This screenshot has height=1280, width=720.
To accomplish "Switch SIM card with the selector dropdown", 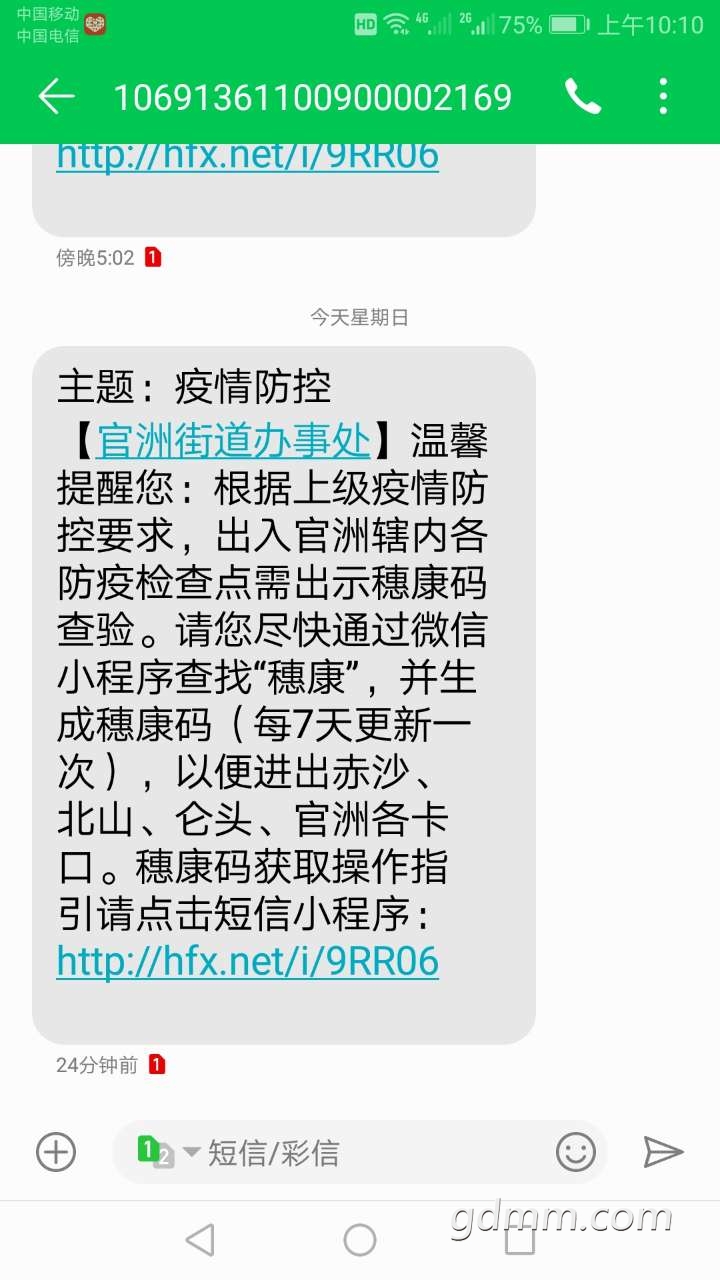I will [169, 1152].
